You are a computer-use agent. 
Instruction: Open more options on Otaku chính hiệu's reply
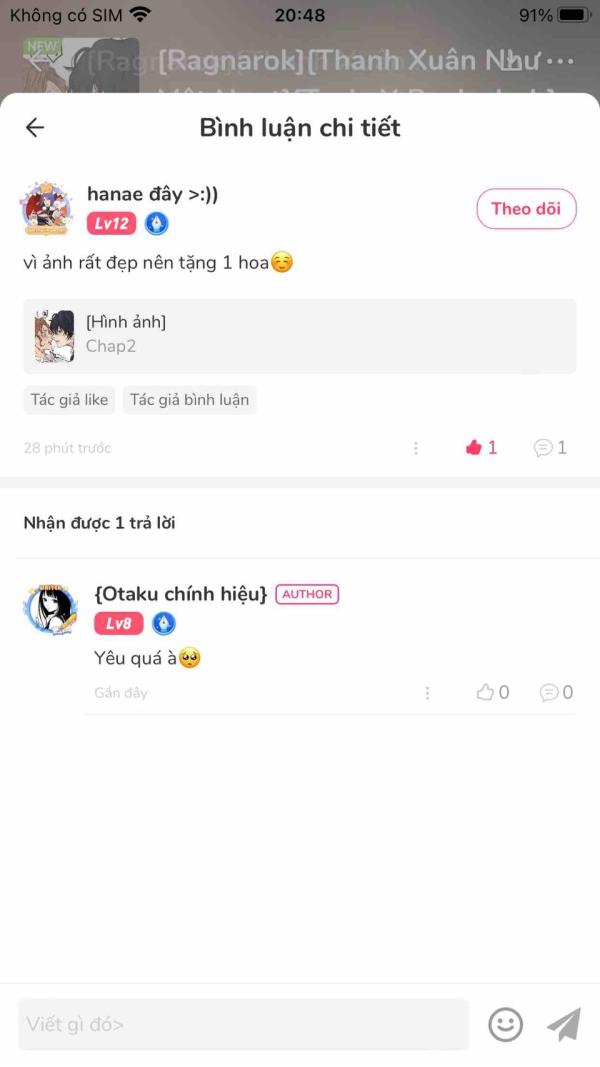click(427, 693)
